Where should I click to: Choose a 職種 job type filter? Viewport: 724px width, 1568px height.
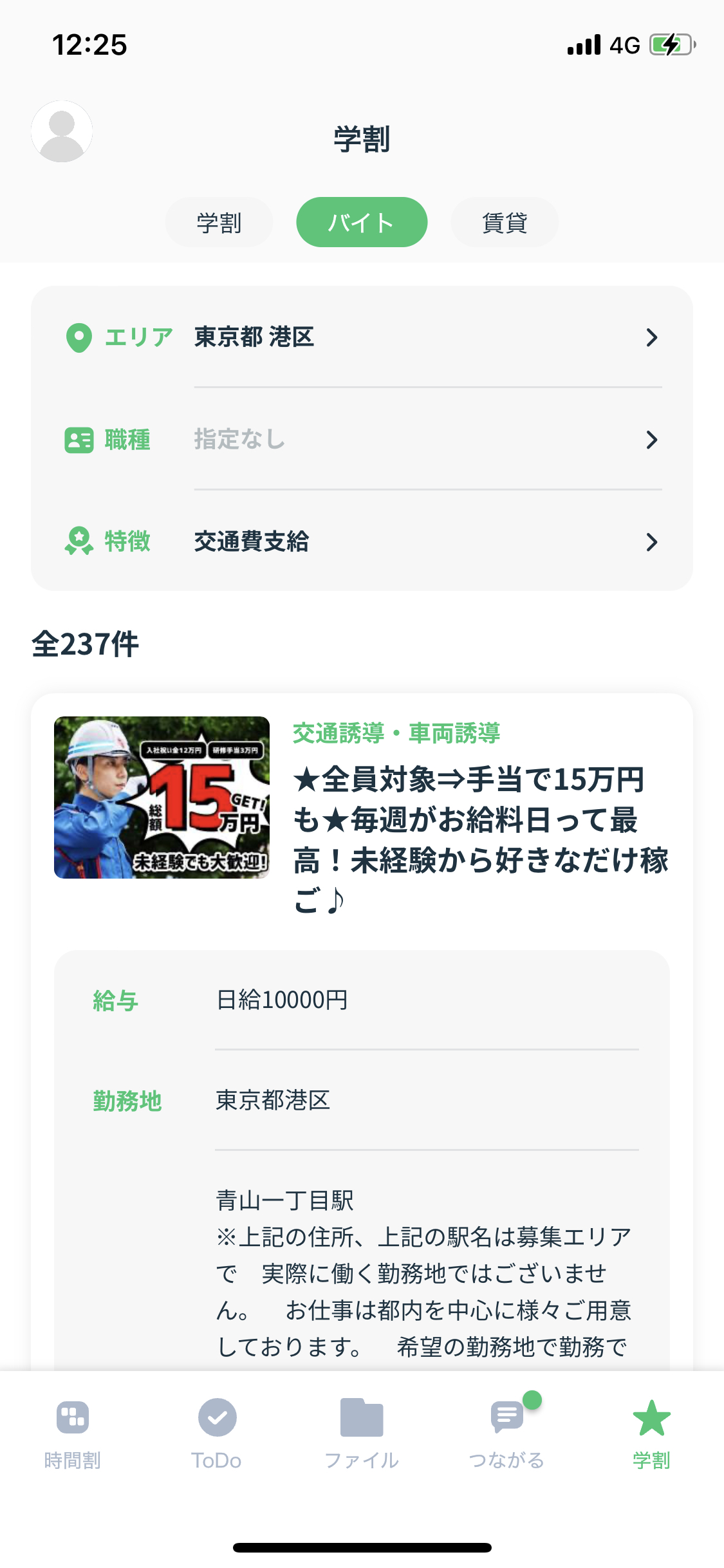click(362, 440)
